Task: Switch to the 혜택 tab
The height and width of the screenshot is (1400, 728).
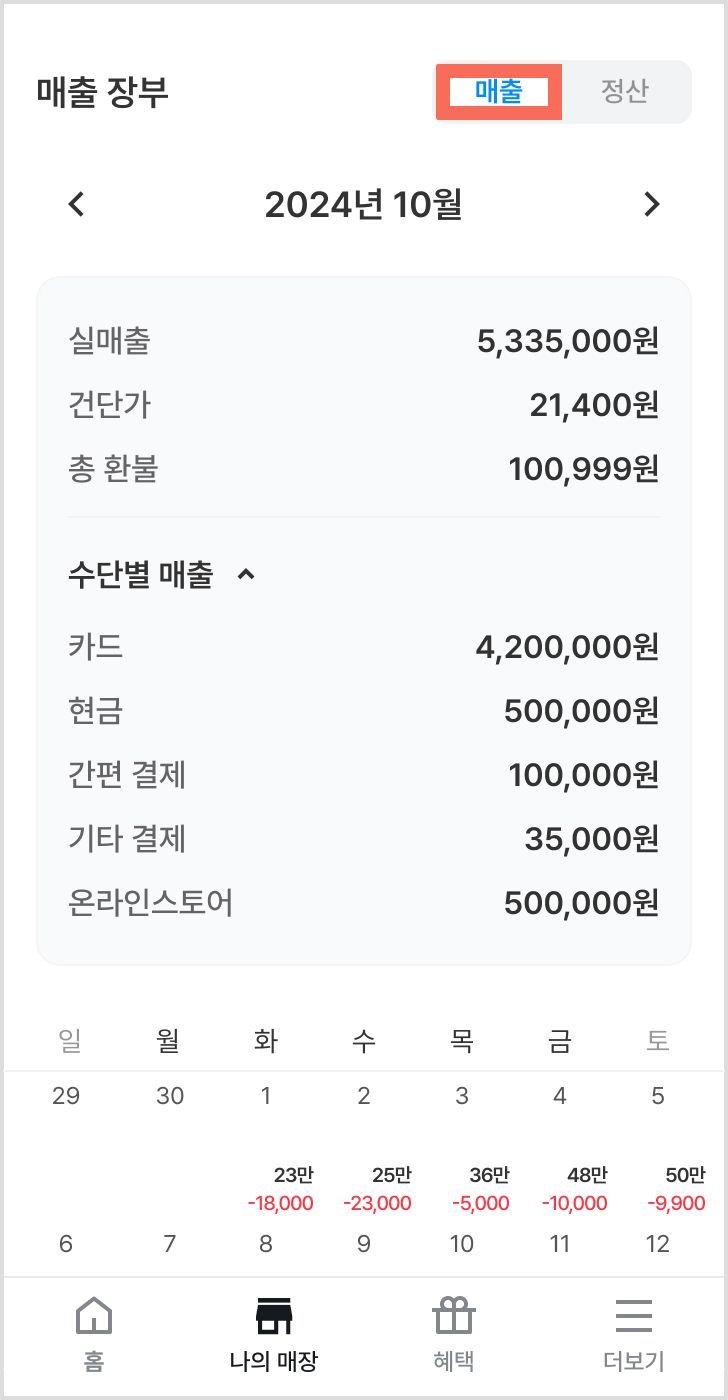Action: coord(454,1334)
